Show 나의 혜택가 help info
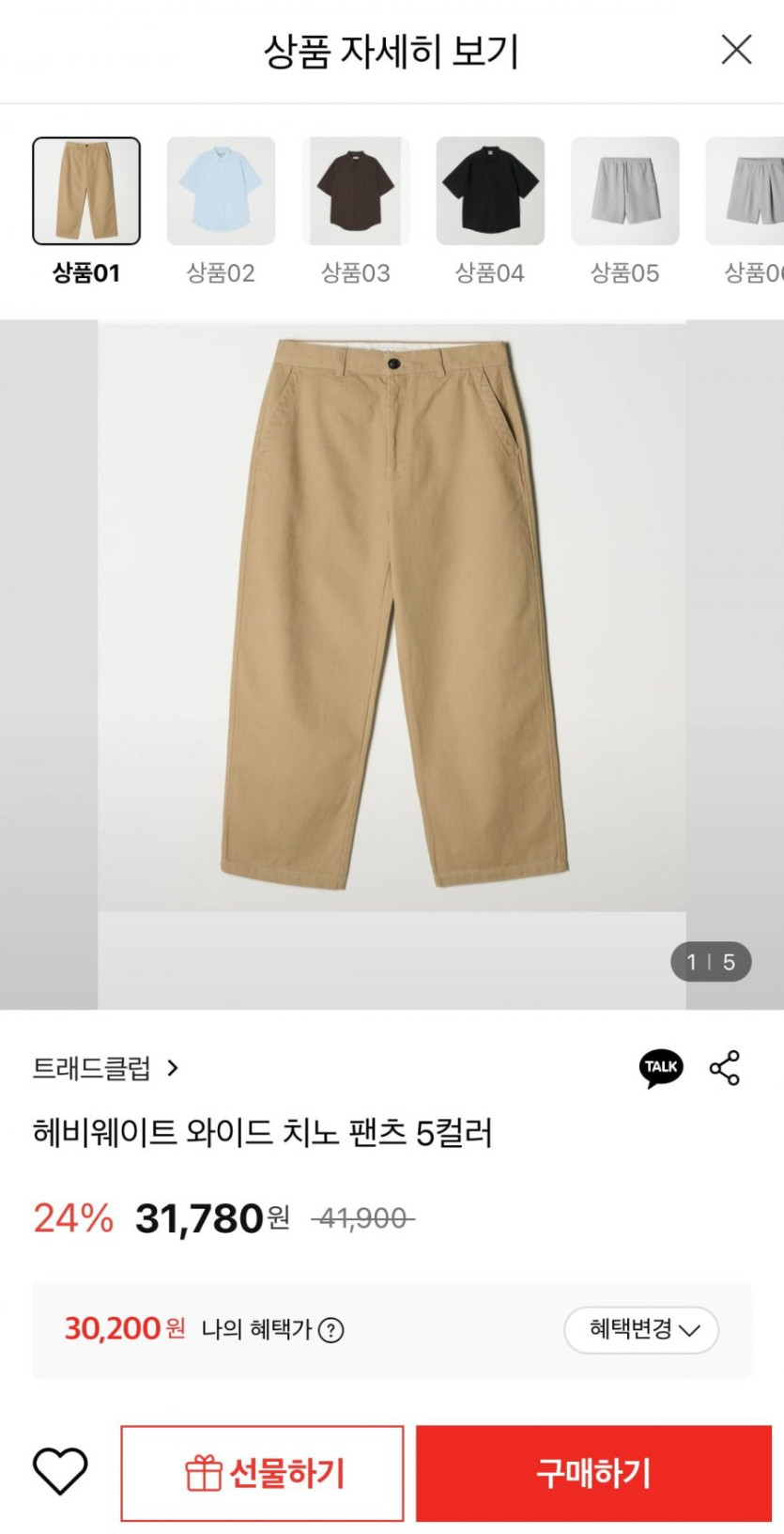This screenshot has width=784, height=1534. [x=331, y=1330]
